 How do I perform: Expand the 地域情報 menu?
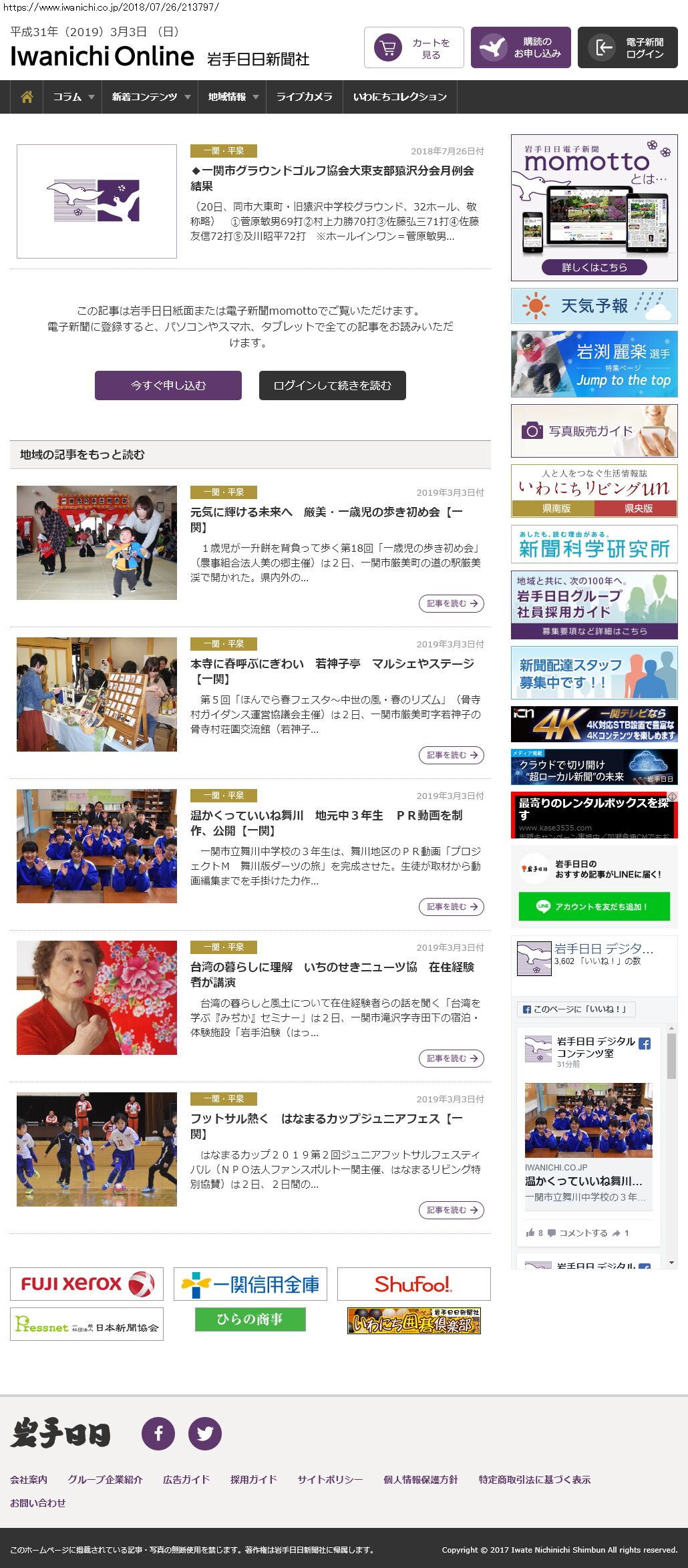coord(232,97)
